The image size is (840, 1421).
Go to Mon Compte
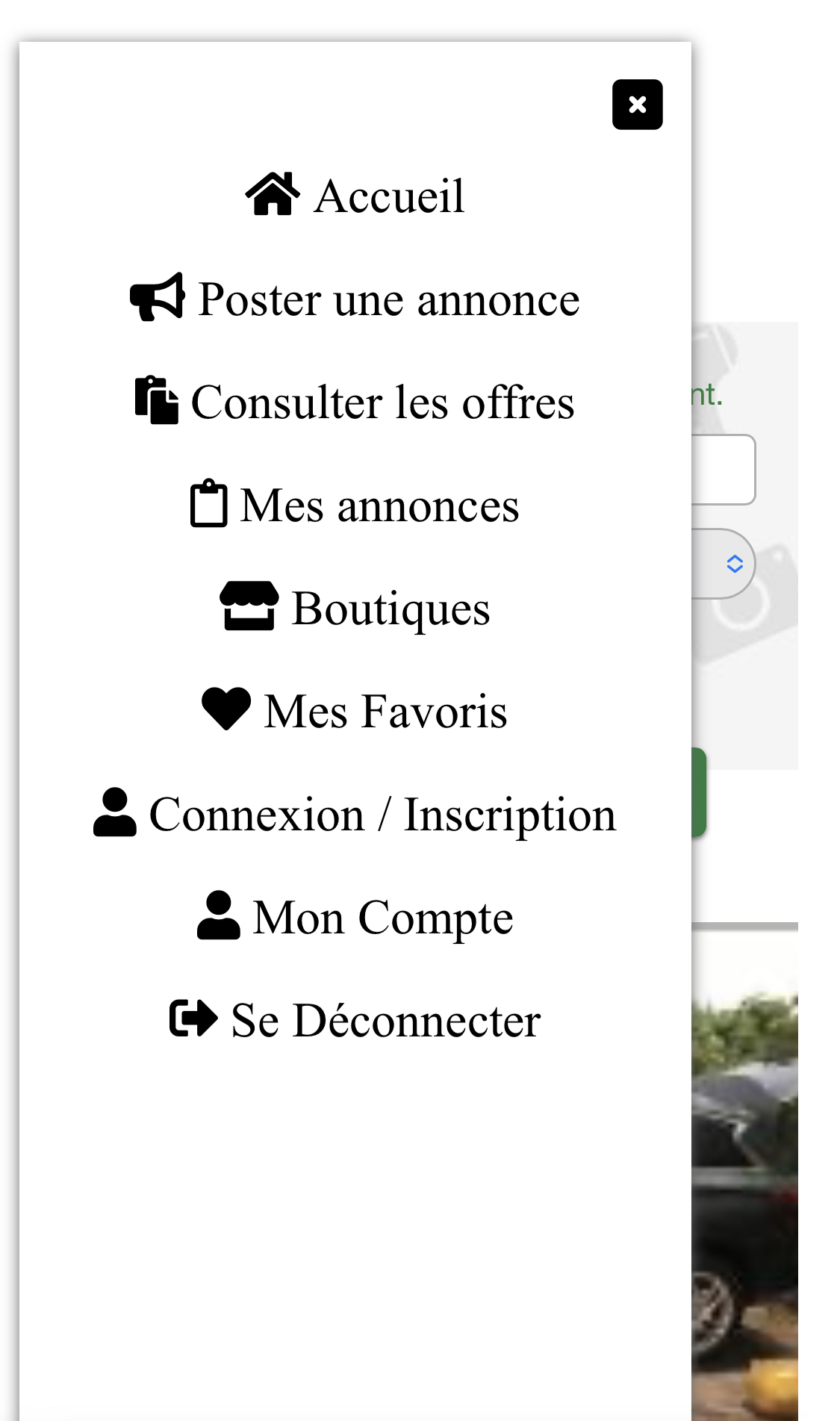[x=355, y=917]
